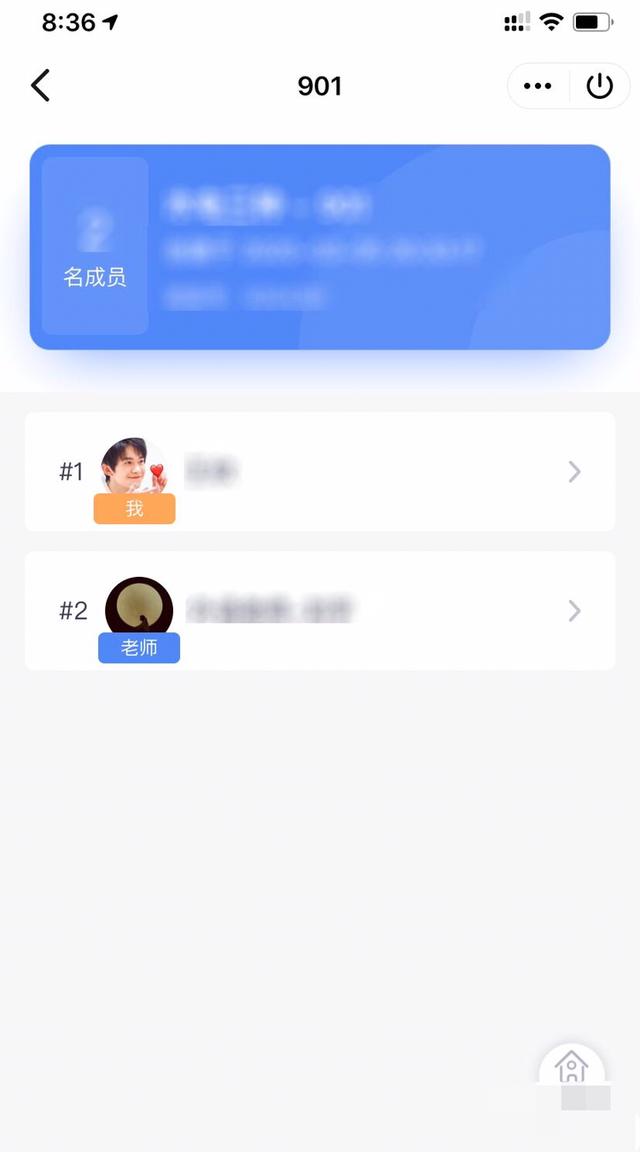
Task: Open member #1 marked 我
Action: [x=320, y=471]
